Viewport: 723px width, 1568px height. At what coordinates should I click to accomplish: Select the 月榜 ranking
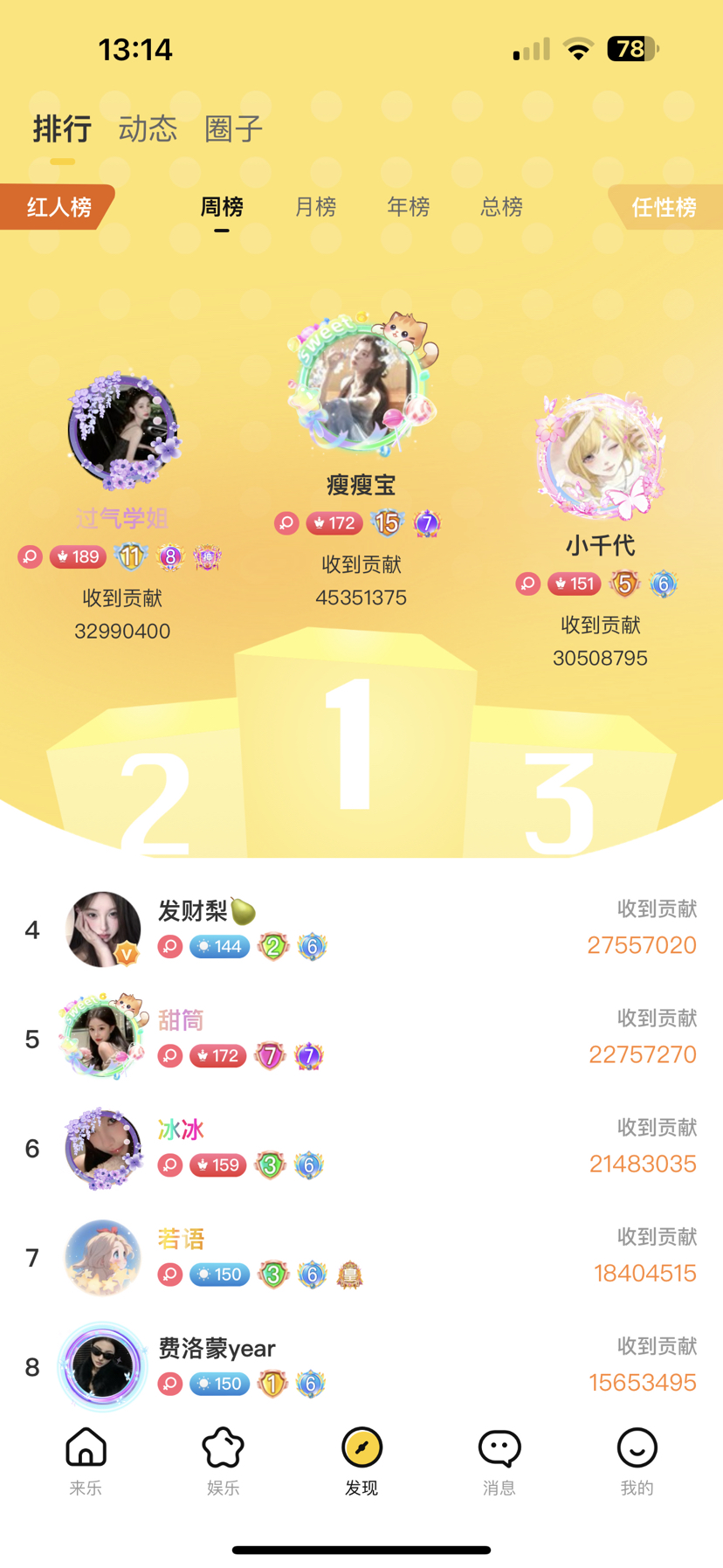click(315, 207)
